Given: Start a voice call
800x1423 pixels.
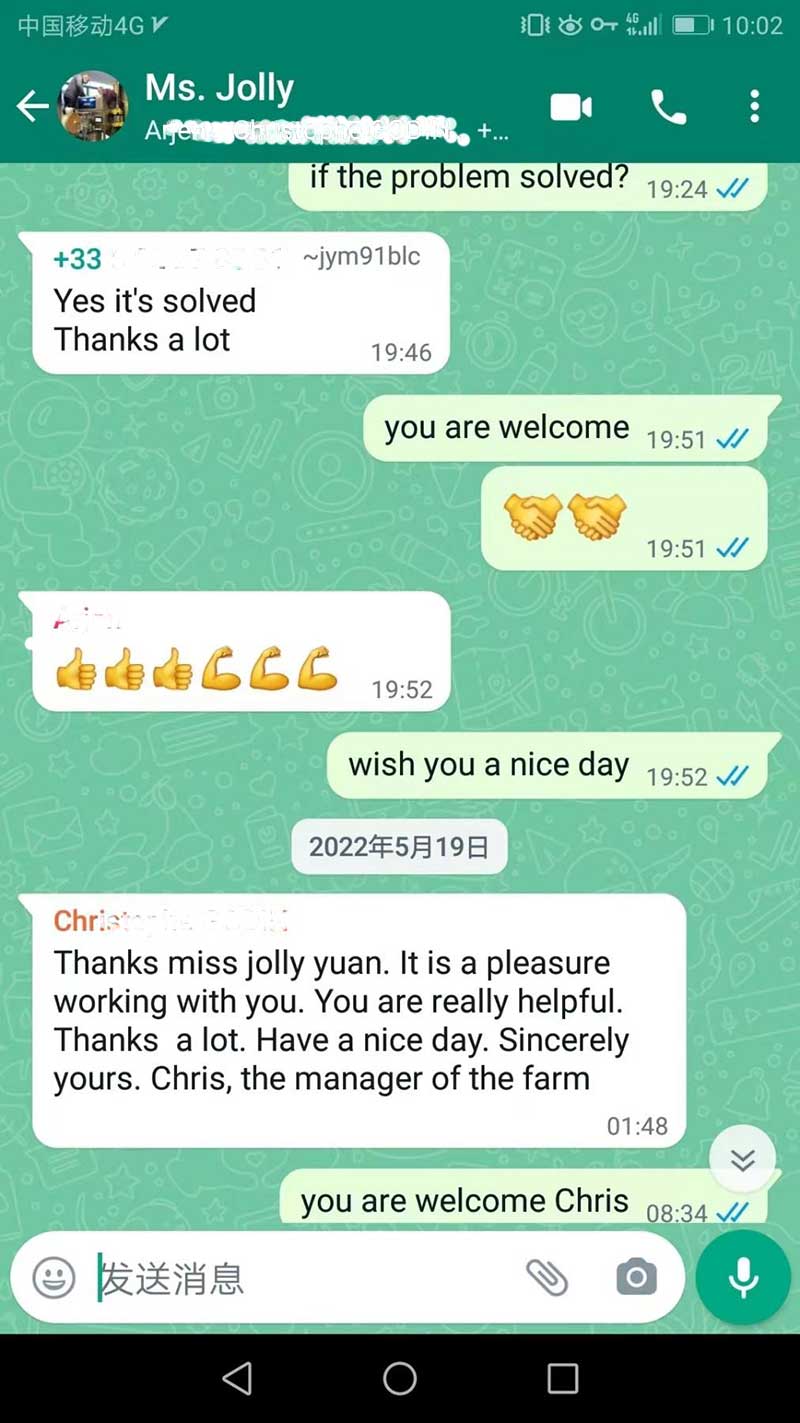Looking at the screenshot, I should pos(668,106).
